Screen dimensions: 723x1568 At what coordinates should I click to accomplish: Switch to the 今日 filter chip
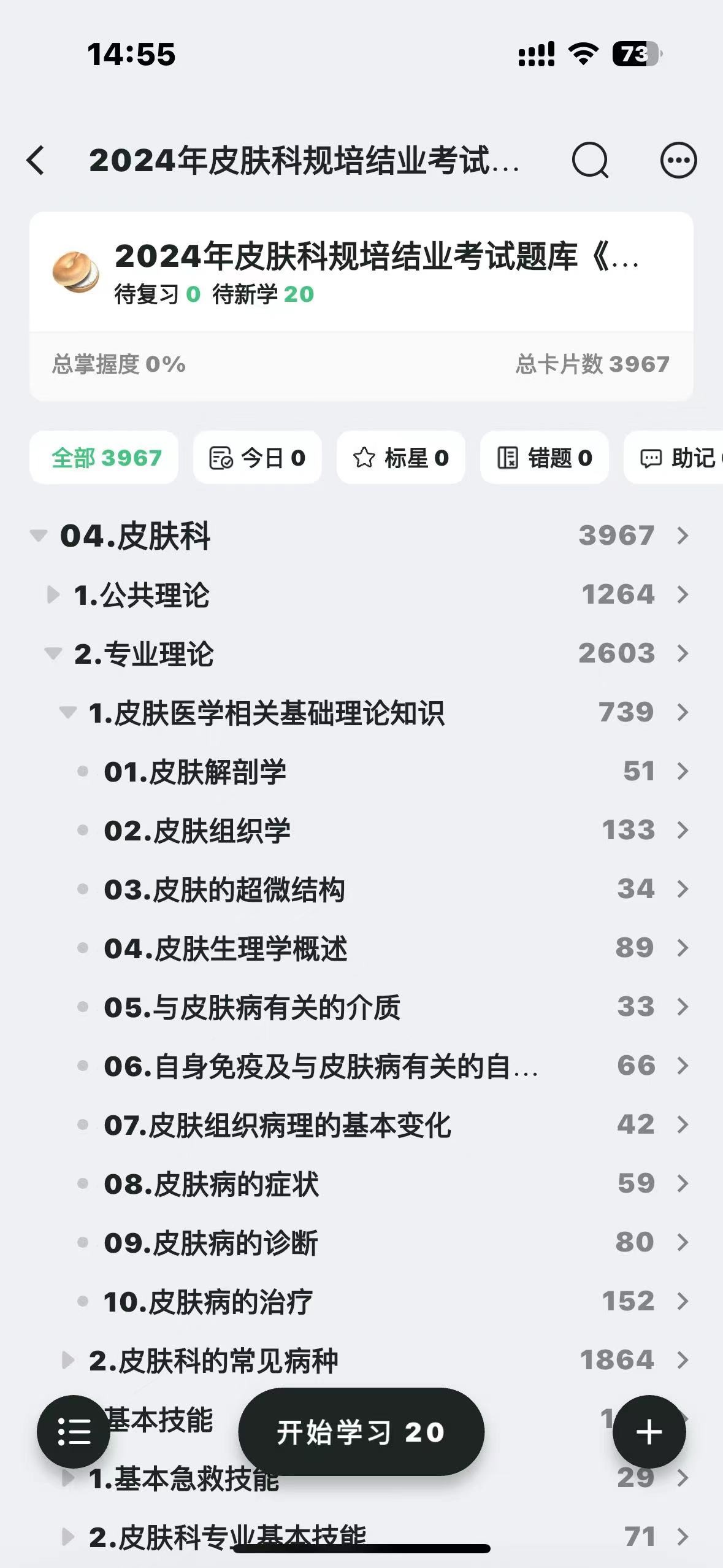click(258, 458)
